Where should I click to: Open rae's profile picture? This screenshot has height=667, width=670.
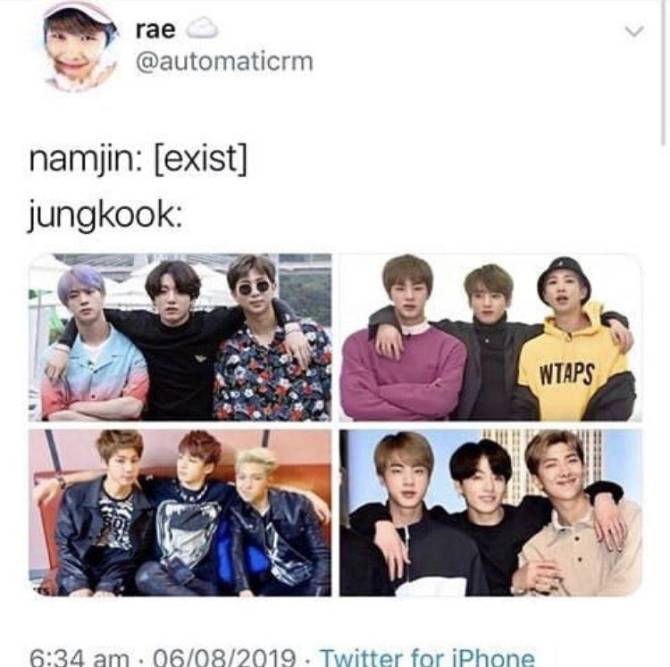tap(80, 46)
